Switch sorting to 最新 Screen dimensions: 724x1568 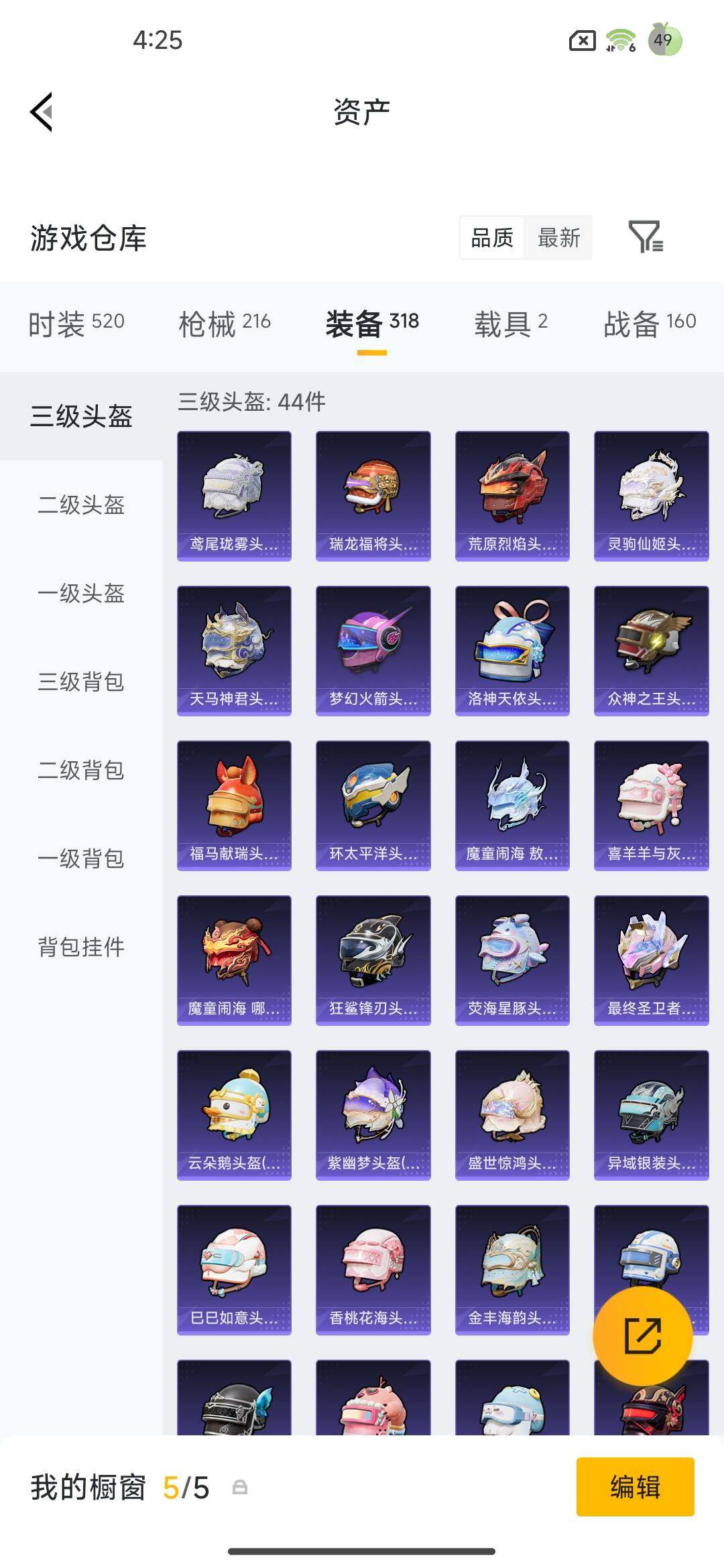pos(559,239)
